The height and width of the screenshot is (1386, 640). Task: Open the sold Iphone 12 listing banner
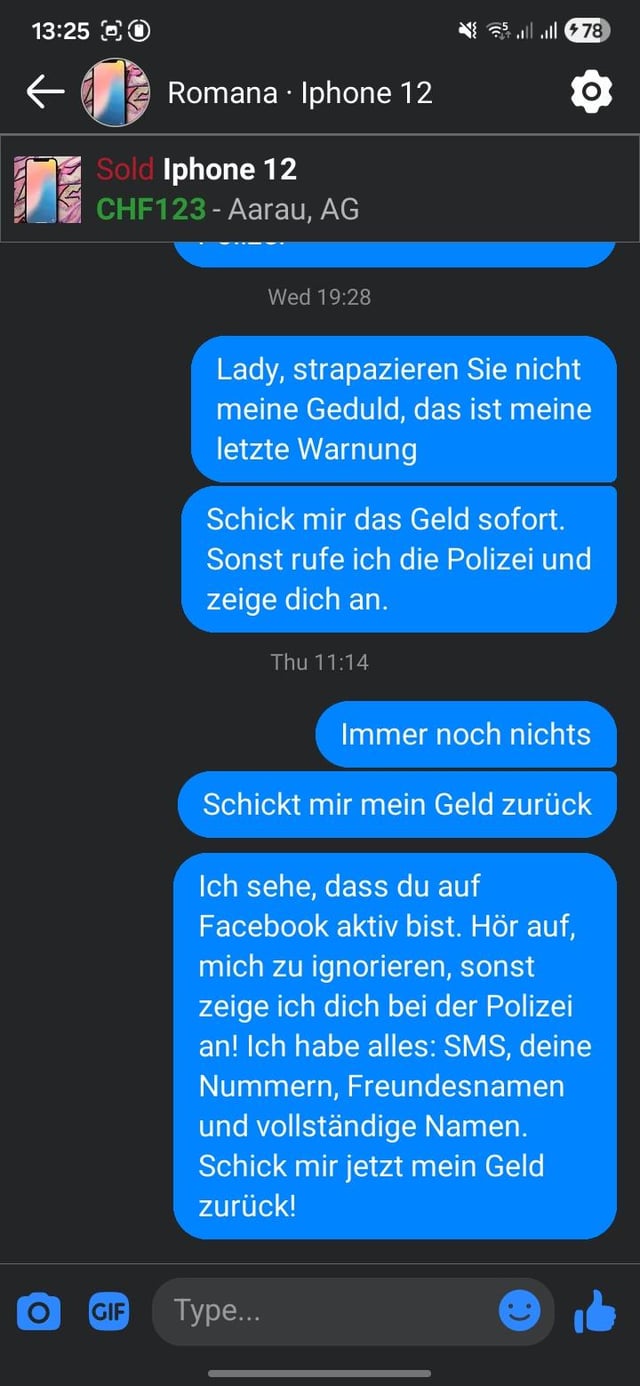pos(320,188)
